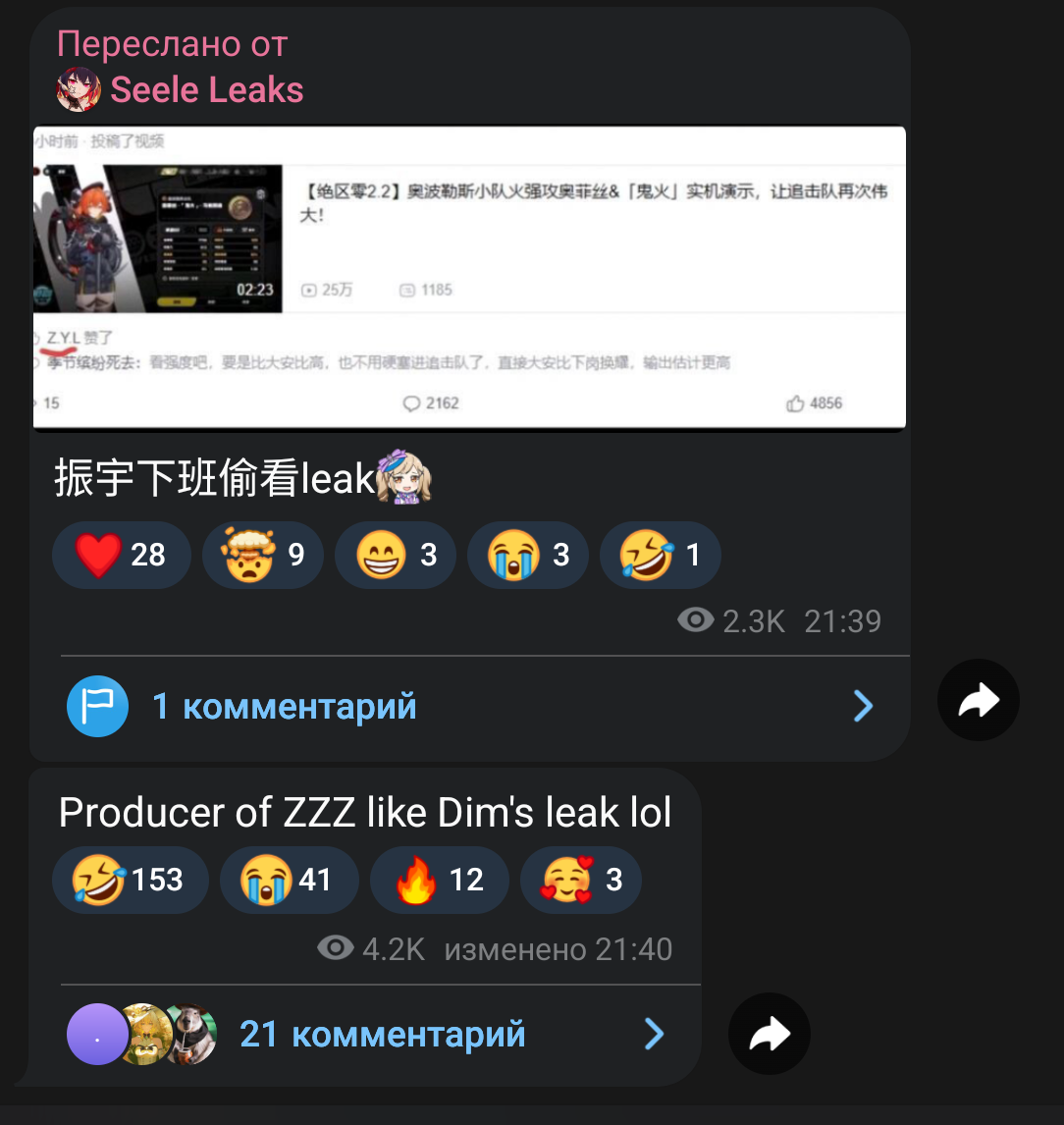This screenshot has width=1064, height=1125.
Task: Tap the crying reaction with 41
Action: pos(289,881)
